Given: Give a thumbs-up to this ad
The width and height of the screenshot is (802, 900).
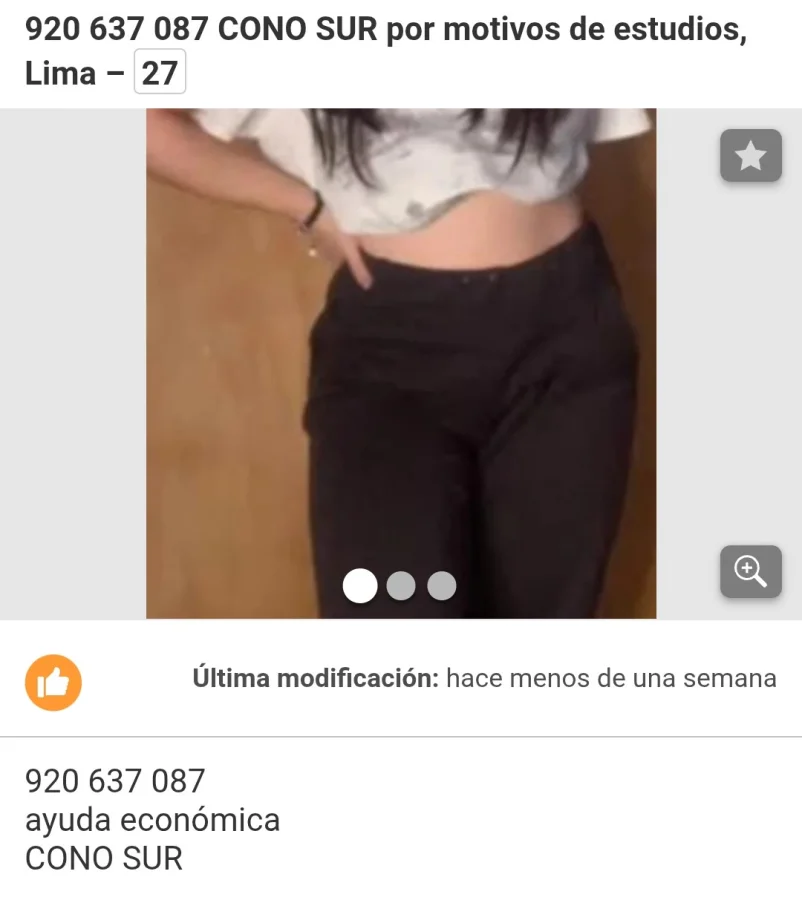Looking at the screenshot, I should [53, 683].
